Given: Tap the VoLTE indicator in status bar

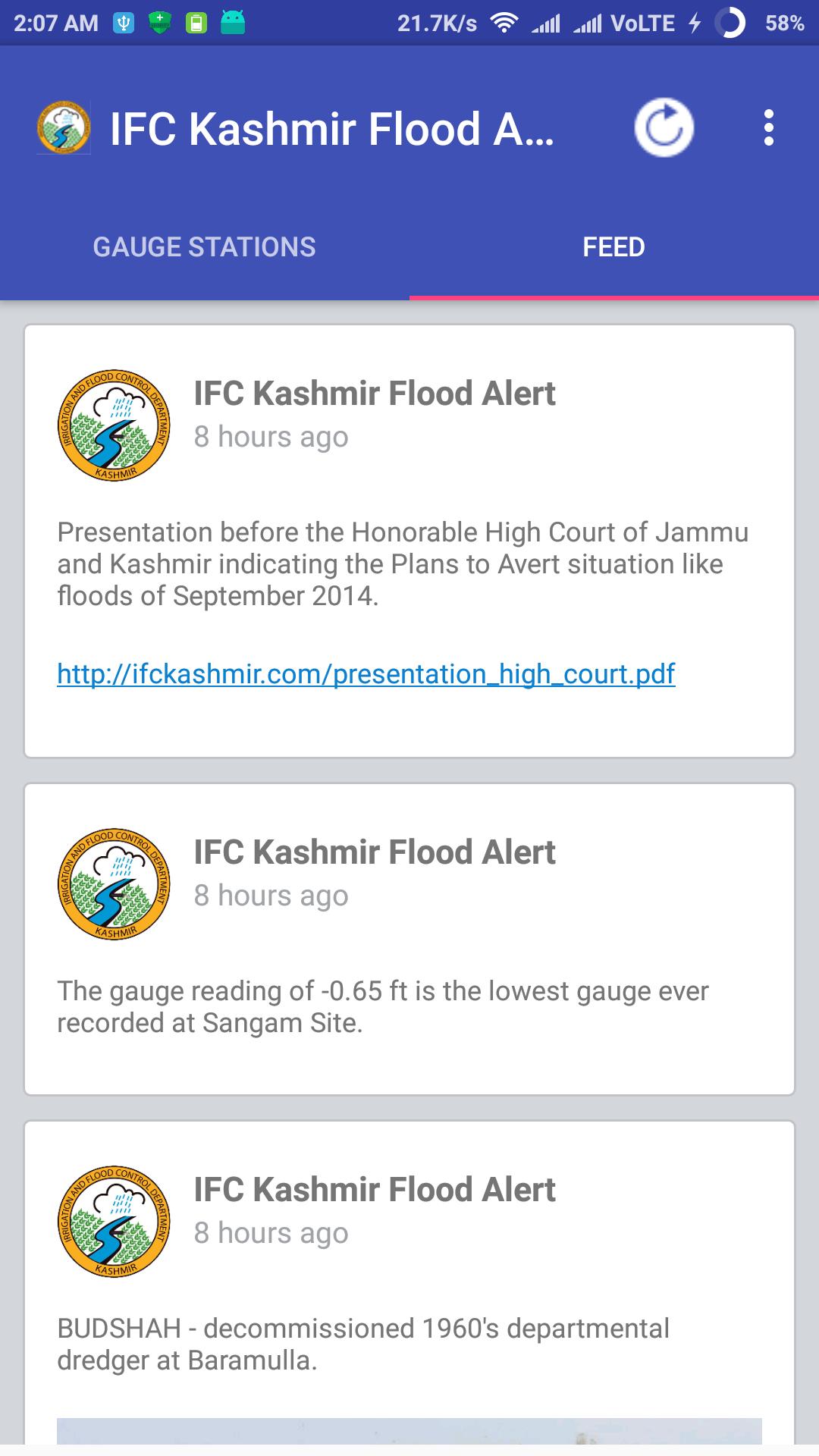Looking at the screenshot, I should [645, 21].
